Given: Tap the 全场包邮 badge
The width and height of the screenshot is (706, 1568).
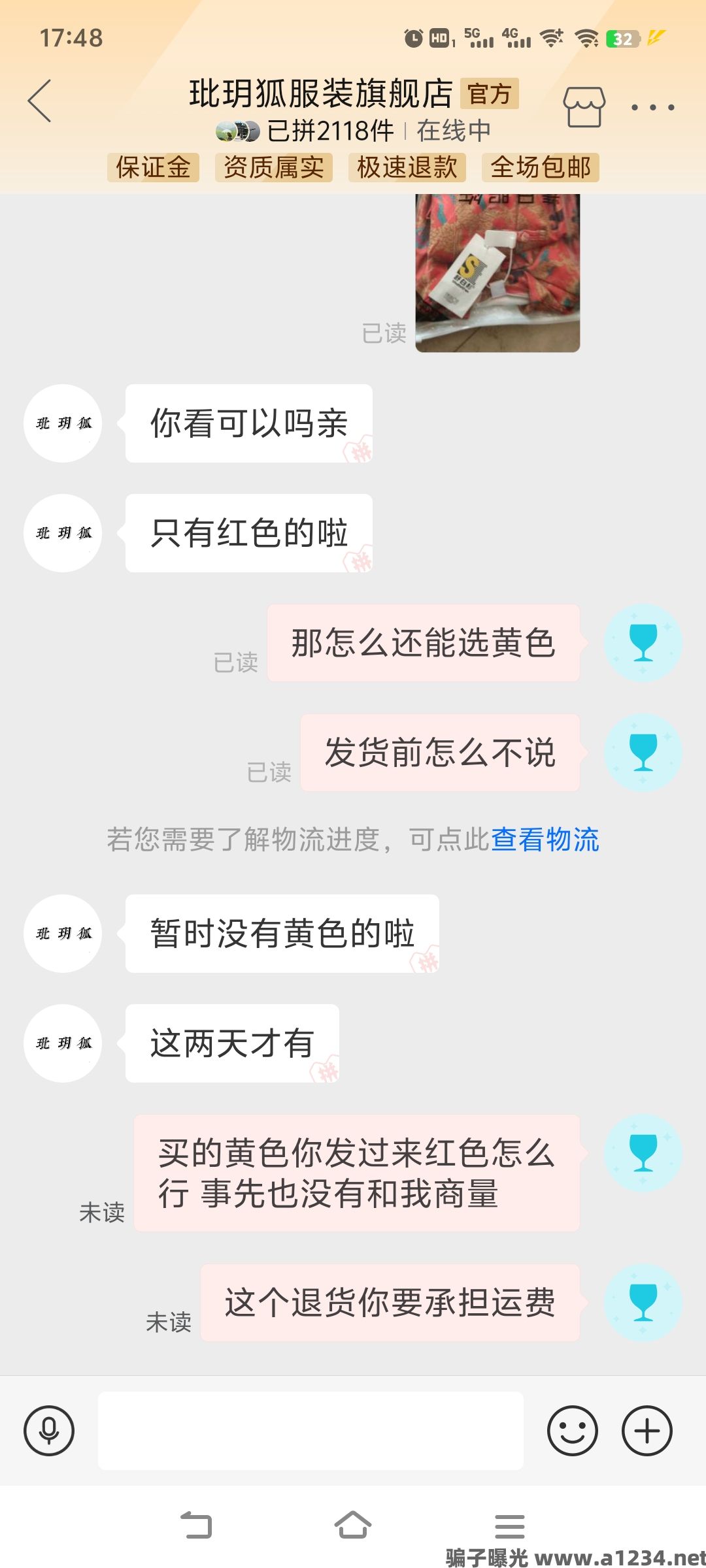Looking at the screenshot, I should [541, 167].
